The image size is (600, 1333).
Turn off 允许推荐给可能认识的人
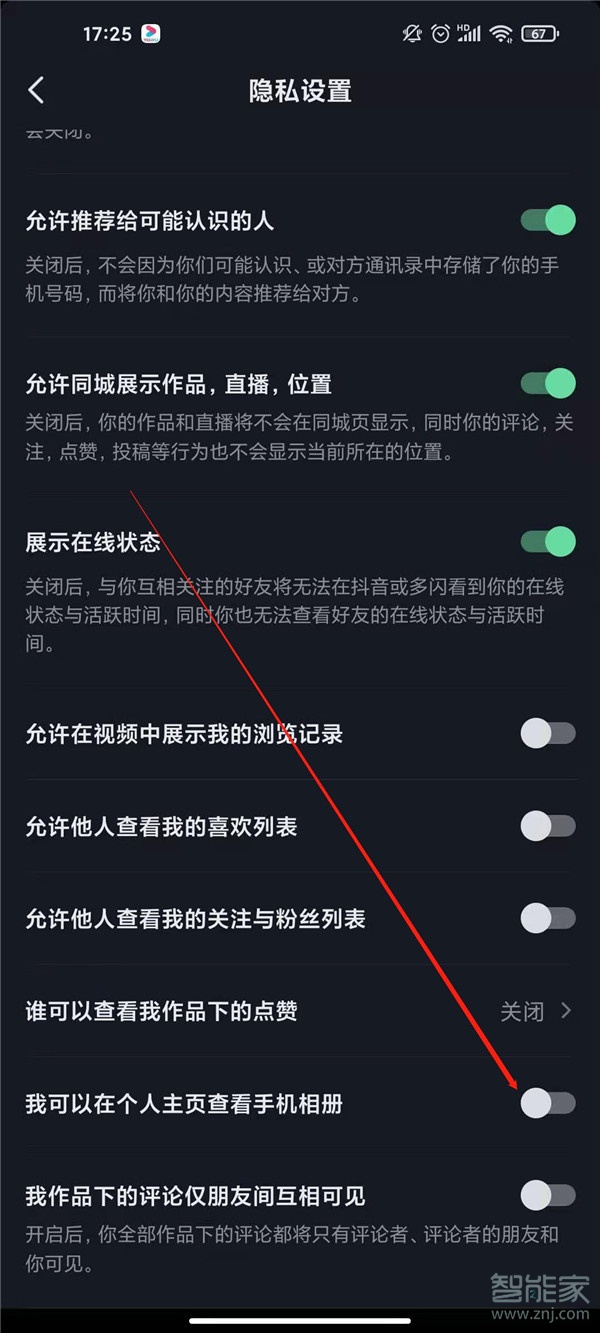548,220
